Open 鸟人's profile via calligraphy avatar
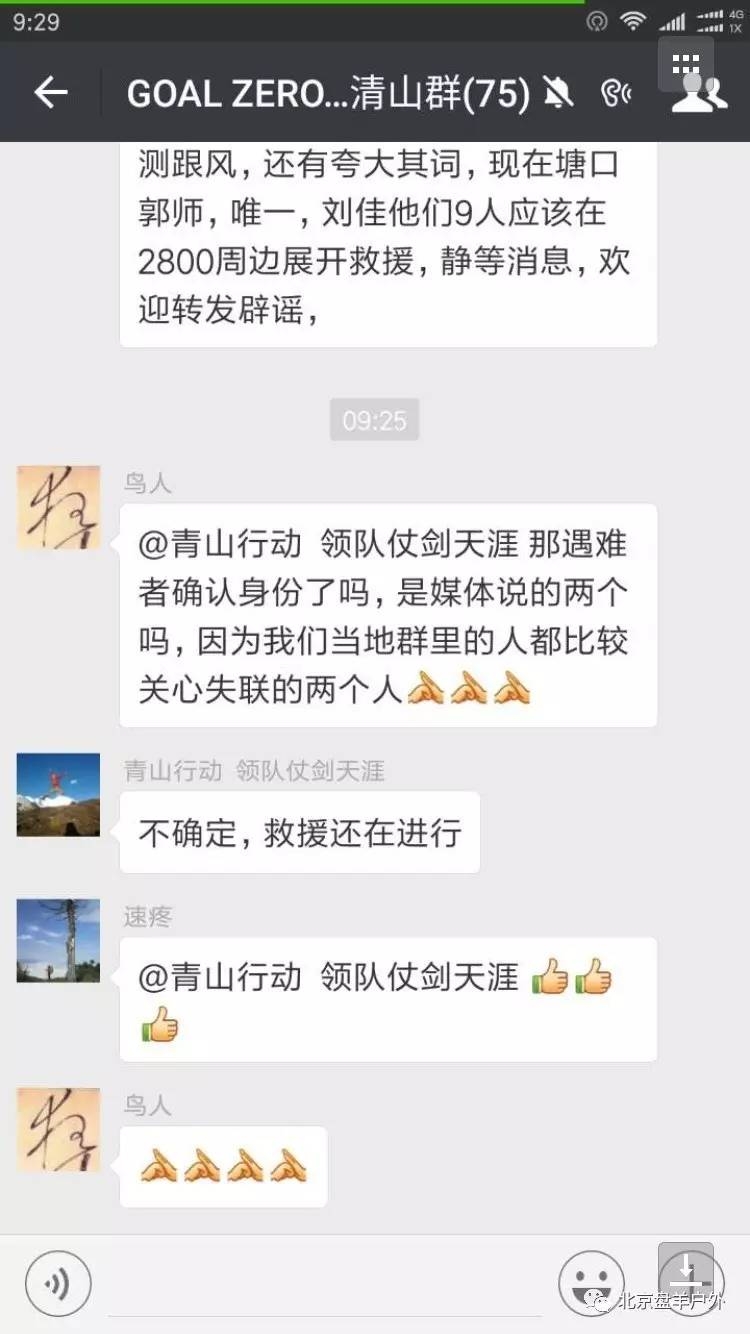This screenshot has width=750, height=1334. click(57, 507)
